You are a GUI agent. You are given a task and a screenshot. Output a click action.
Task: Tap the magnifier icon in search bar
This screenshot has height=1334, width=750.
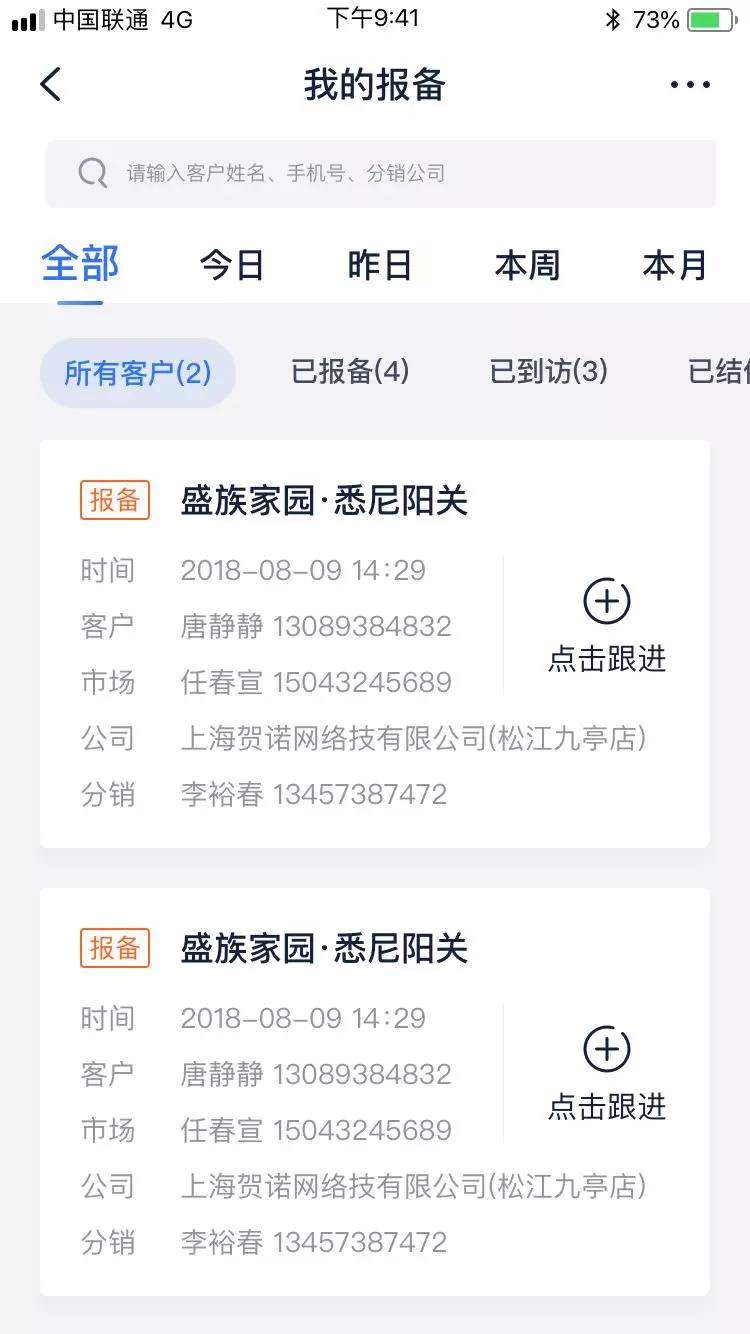tap(93, 173)
